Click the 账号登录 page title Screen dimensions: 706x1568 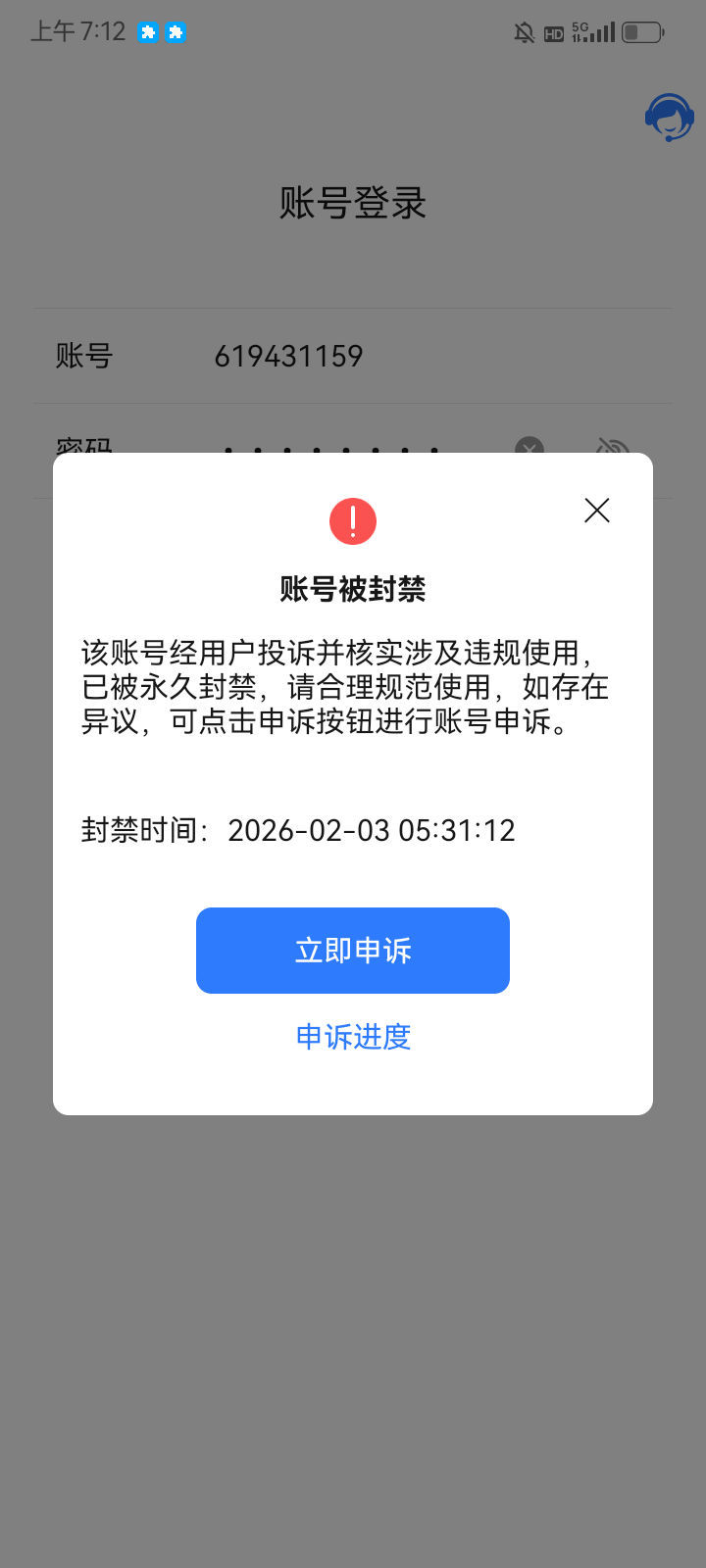352,203
